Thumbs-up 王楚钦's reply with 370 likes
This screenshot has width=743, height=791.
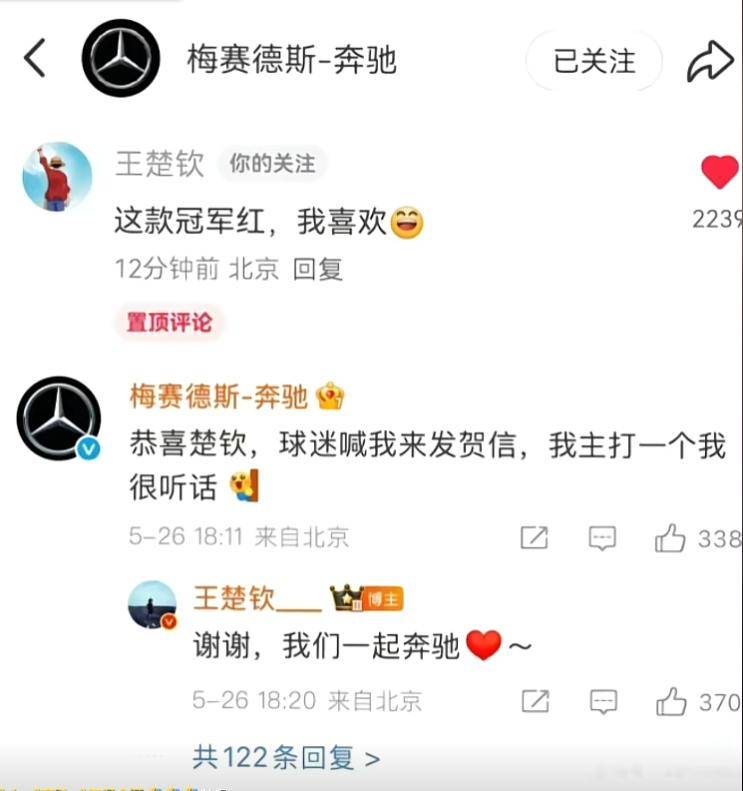[x=670, y=701]
